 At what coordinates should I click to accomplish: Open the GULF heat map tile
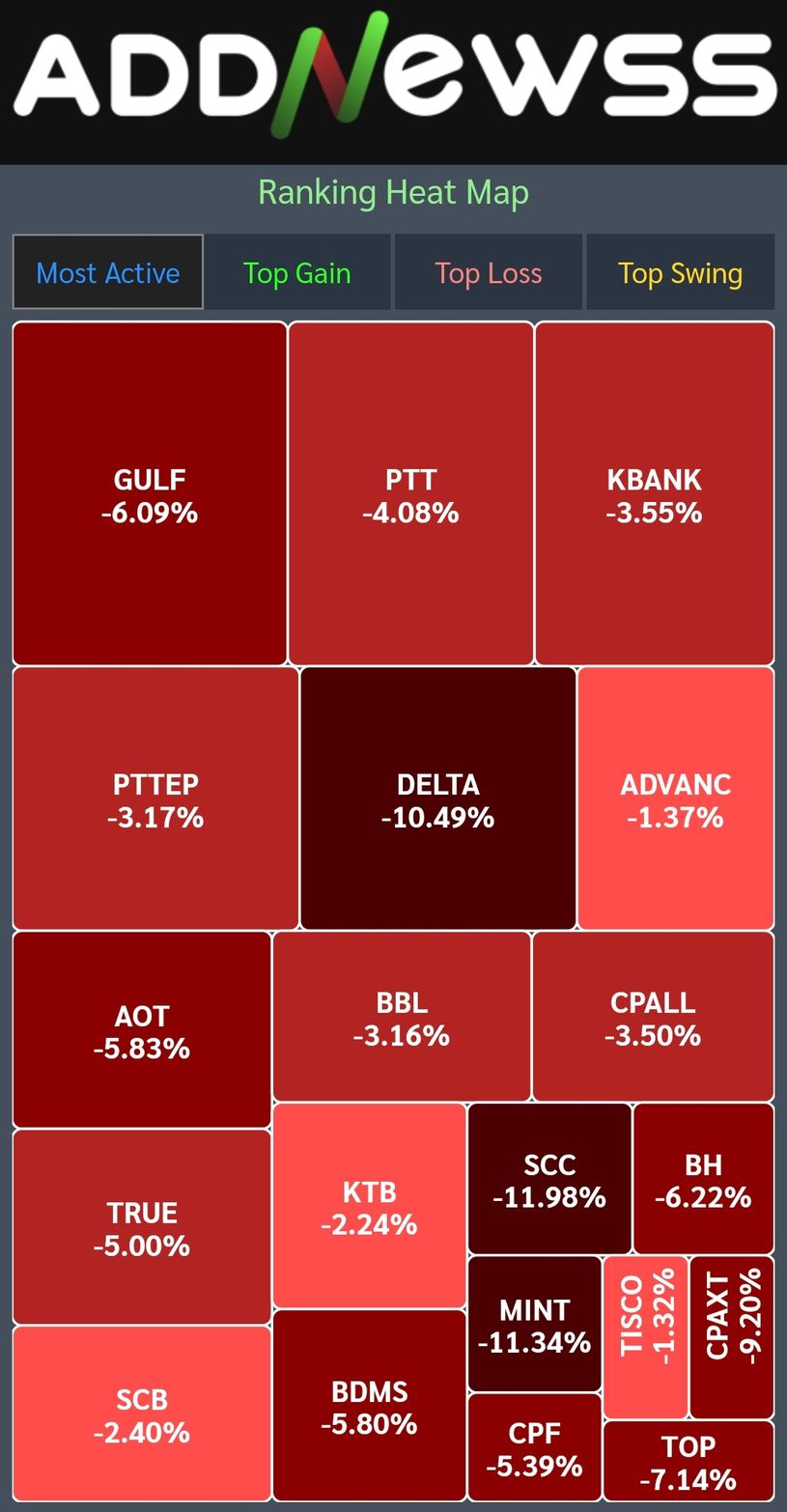coord(150,494)
